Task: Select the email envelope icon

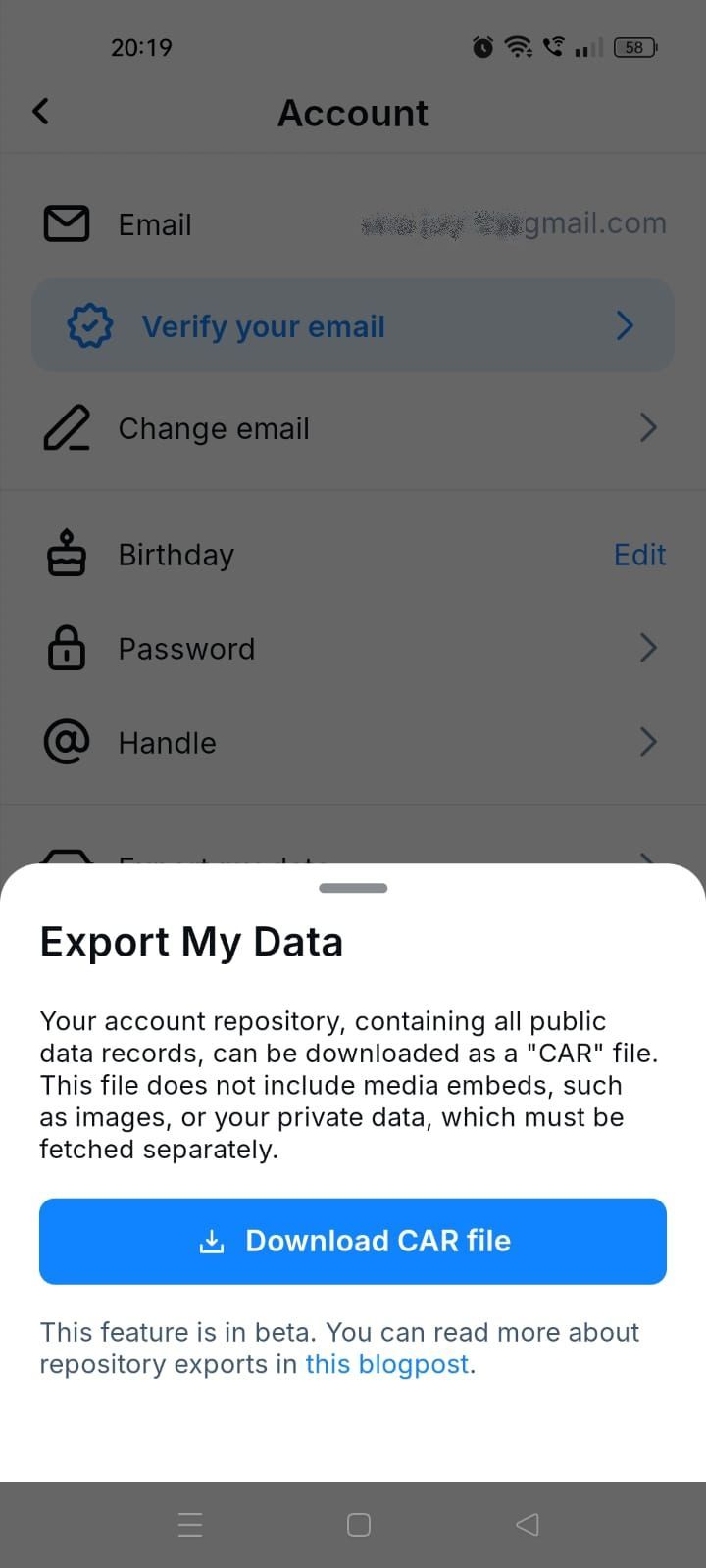Action: pyautogui.click(x=66, y=223)
